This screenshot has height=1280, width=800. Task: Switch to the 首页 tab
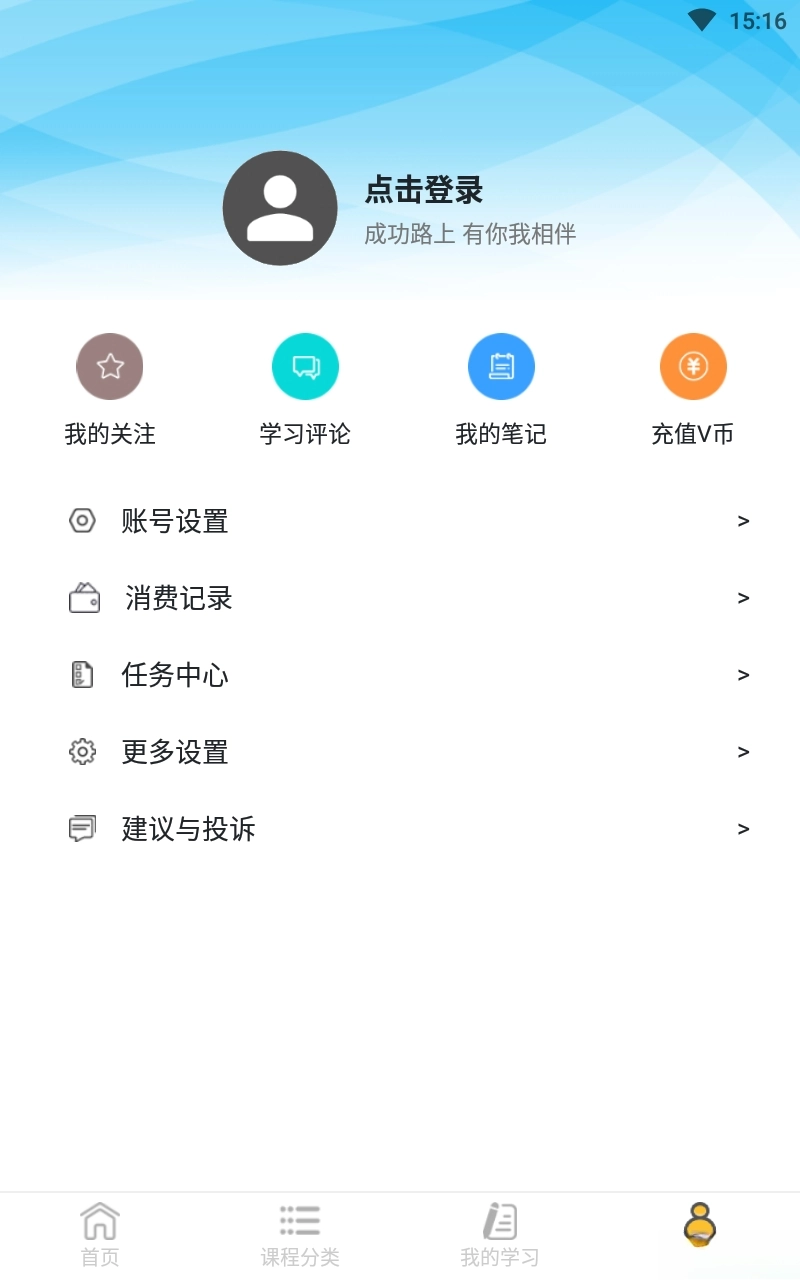(98, 1233)
